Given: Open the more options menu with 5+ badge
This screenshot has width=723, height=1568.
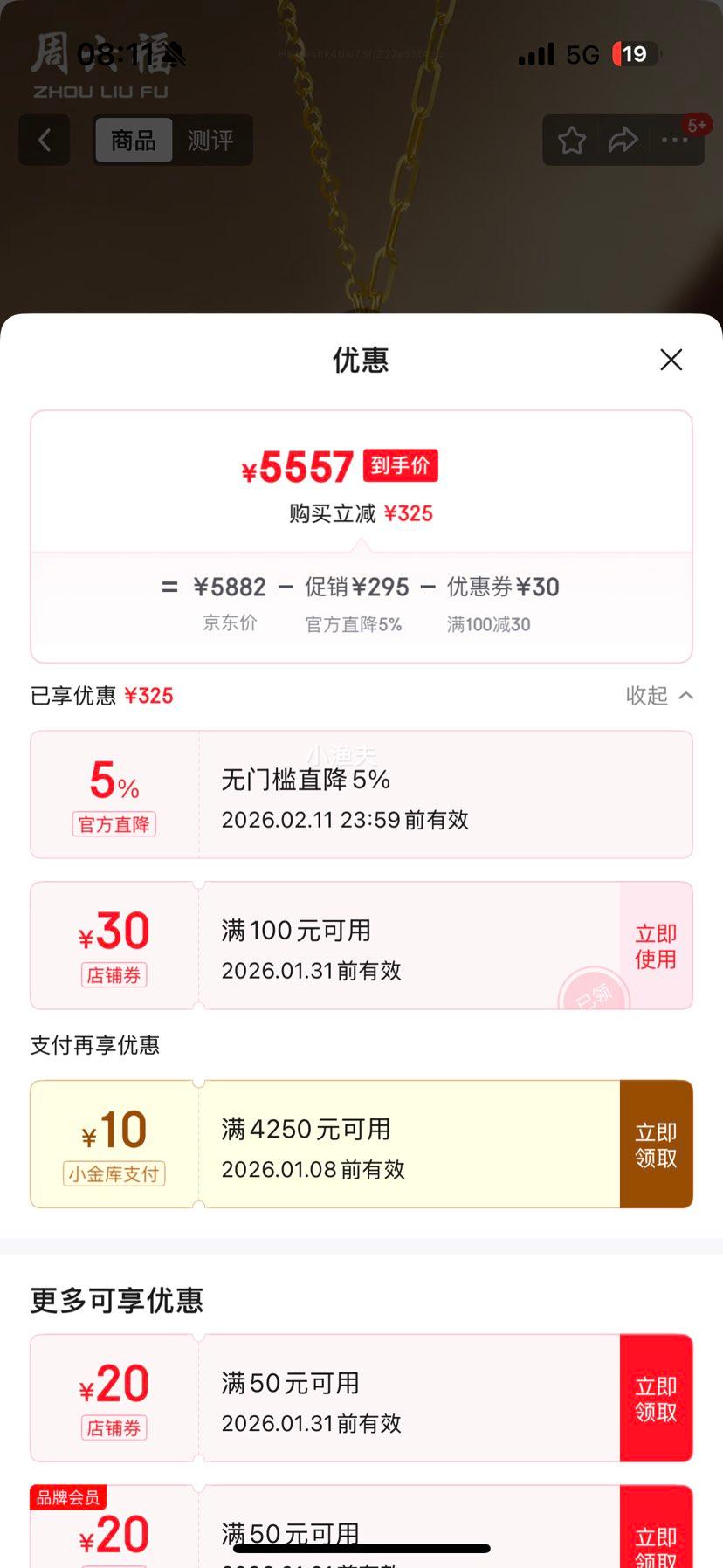Looking at the screenshot, I should [x=673, y=140].
